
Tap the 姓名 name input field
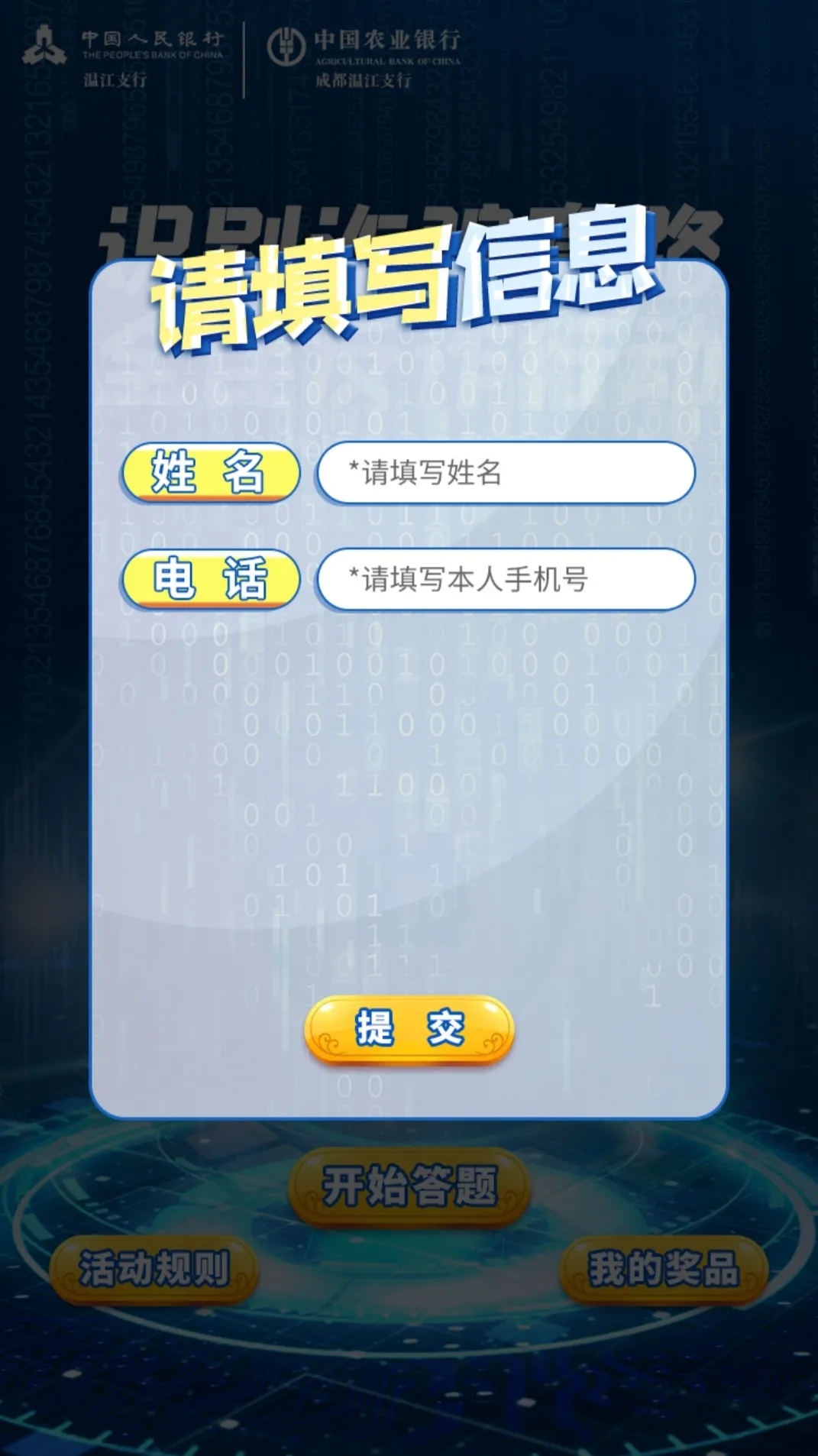(506, 473)
